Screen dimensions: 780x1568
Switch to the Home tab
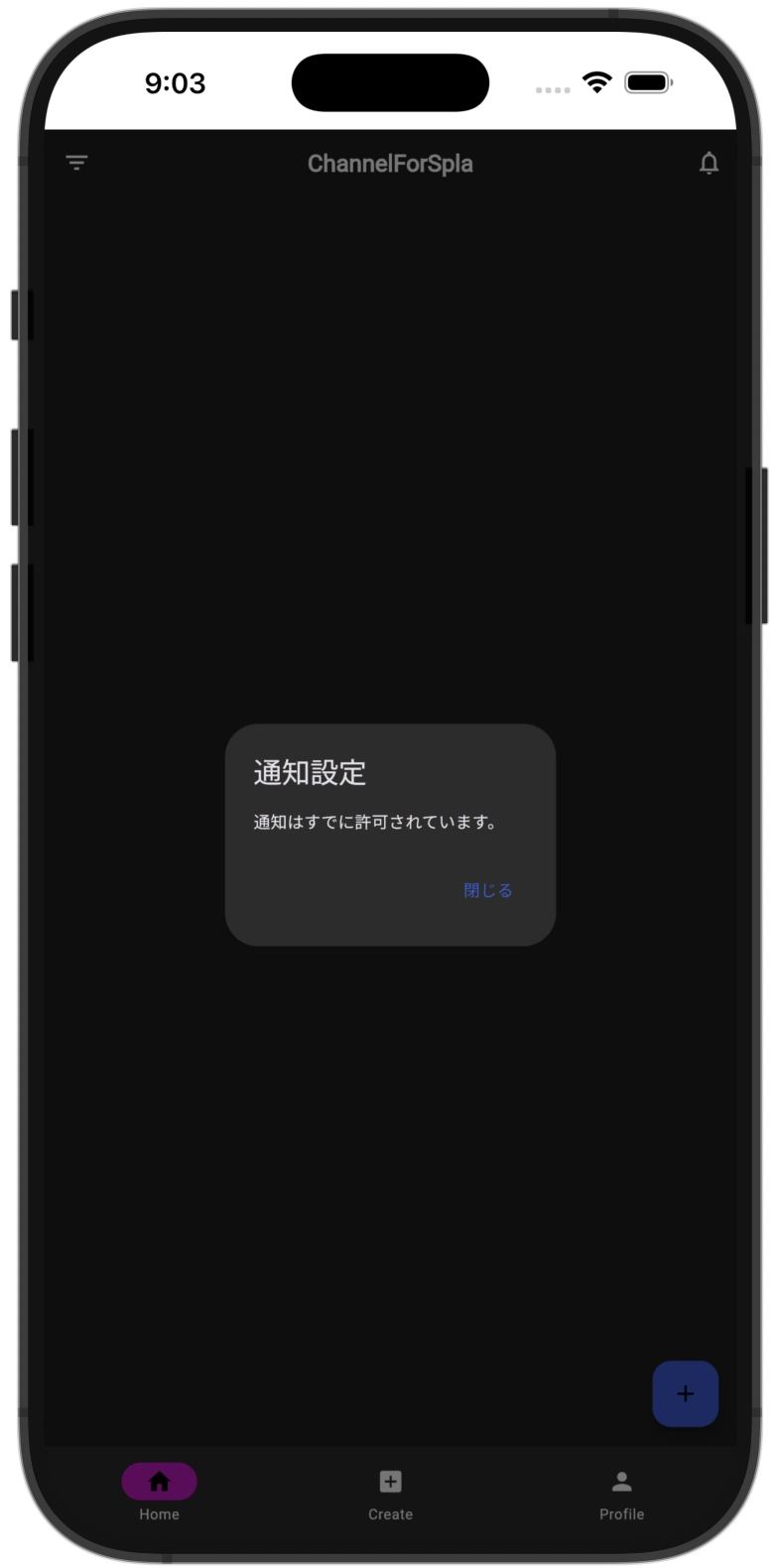click(159, 1492)
